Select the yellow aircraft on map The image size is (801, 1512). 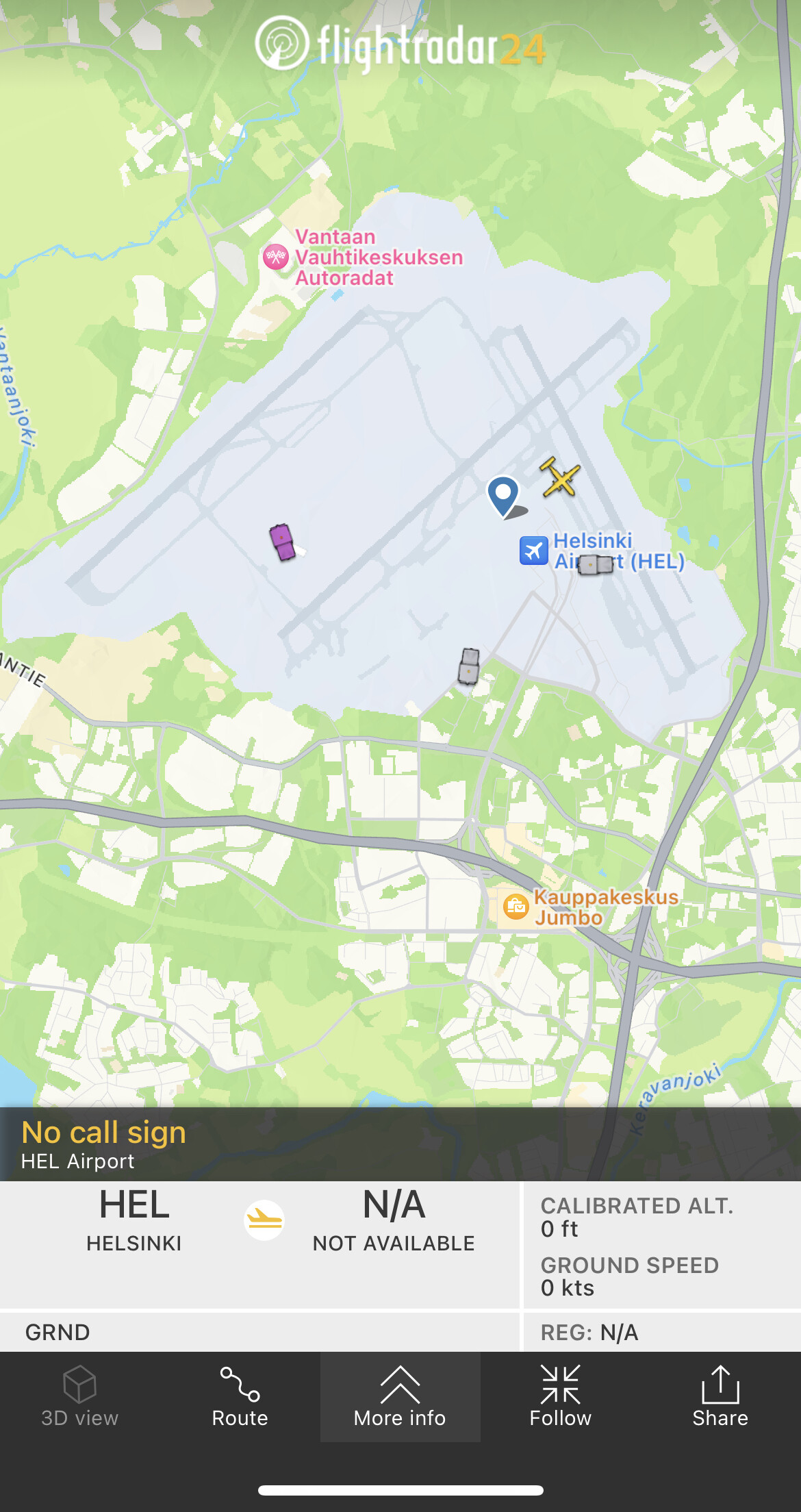click(x=560, y=477)
